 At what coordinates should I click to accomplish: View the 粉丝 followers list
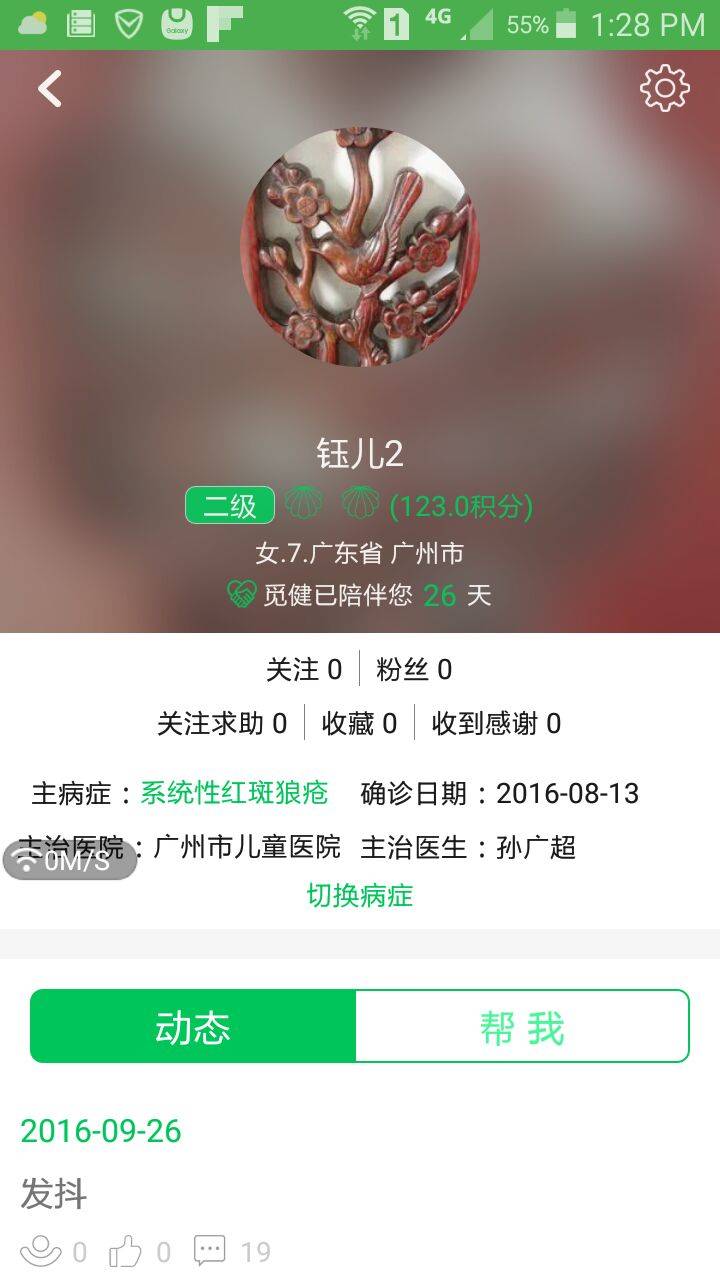point(414,669)
